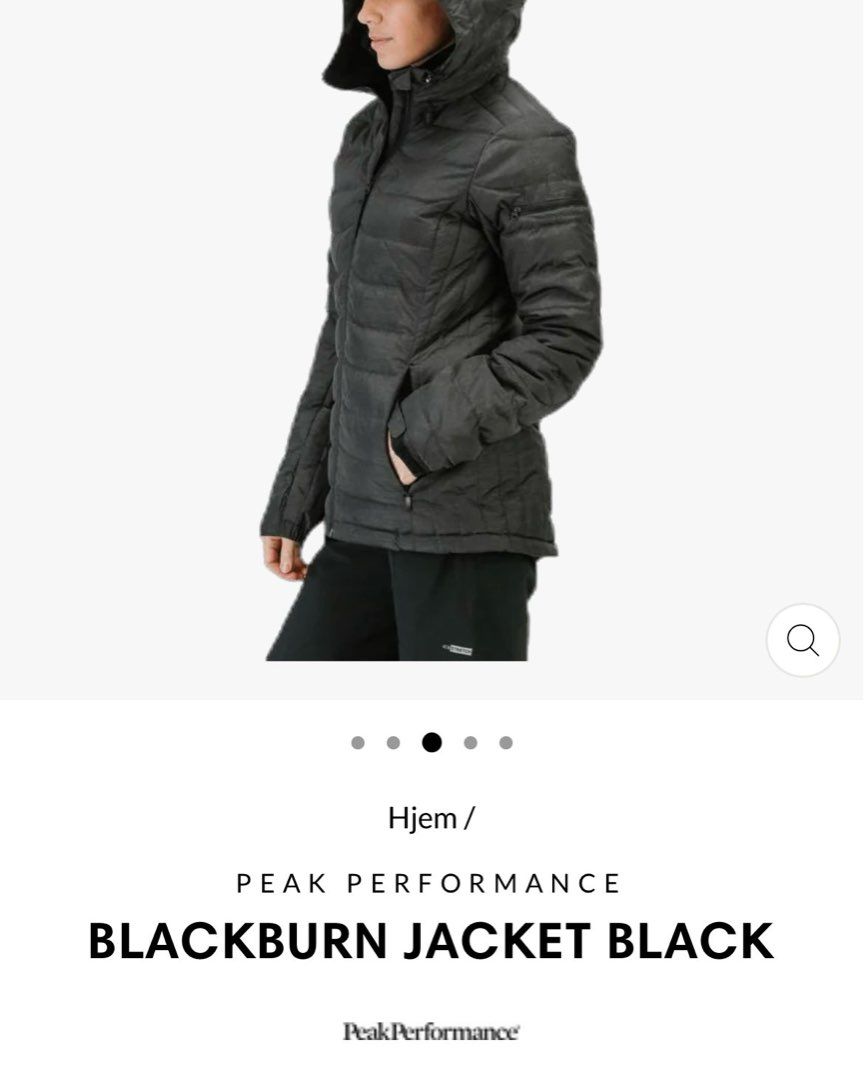Jump to the first image indicator dot
The image size is (864, 1080).
tap(358, 743)
